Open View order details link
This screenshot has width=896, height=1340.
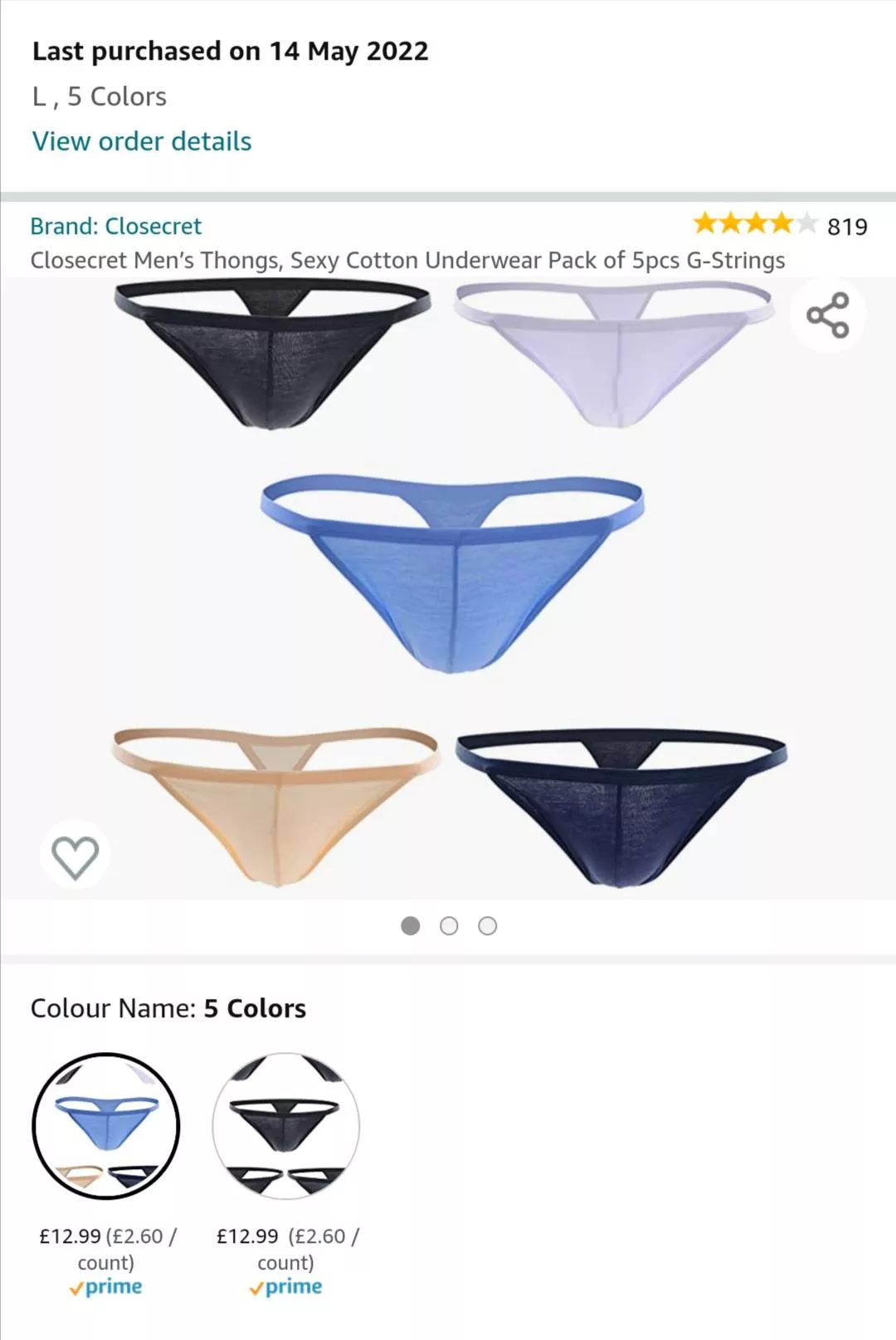tap(142, 142)
